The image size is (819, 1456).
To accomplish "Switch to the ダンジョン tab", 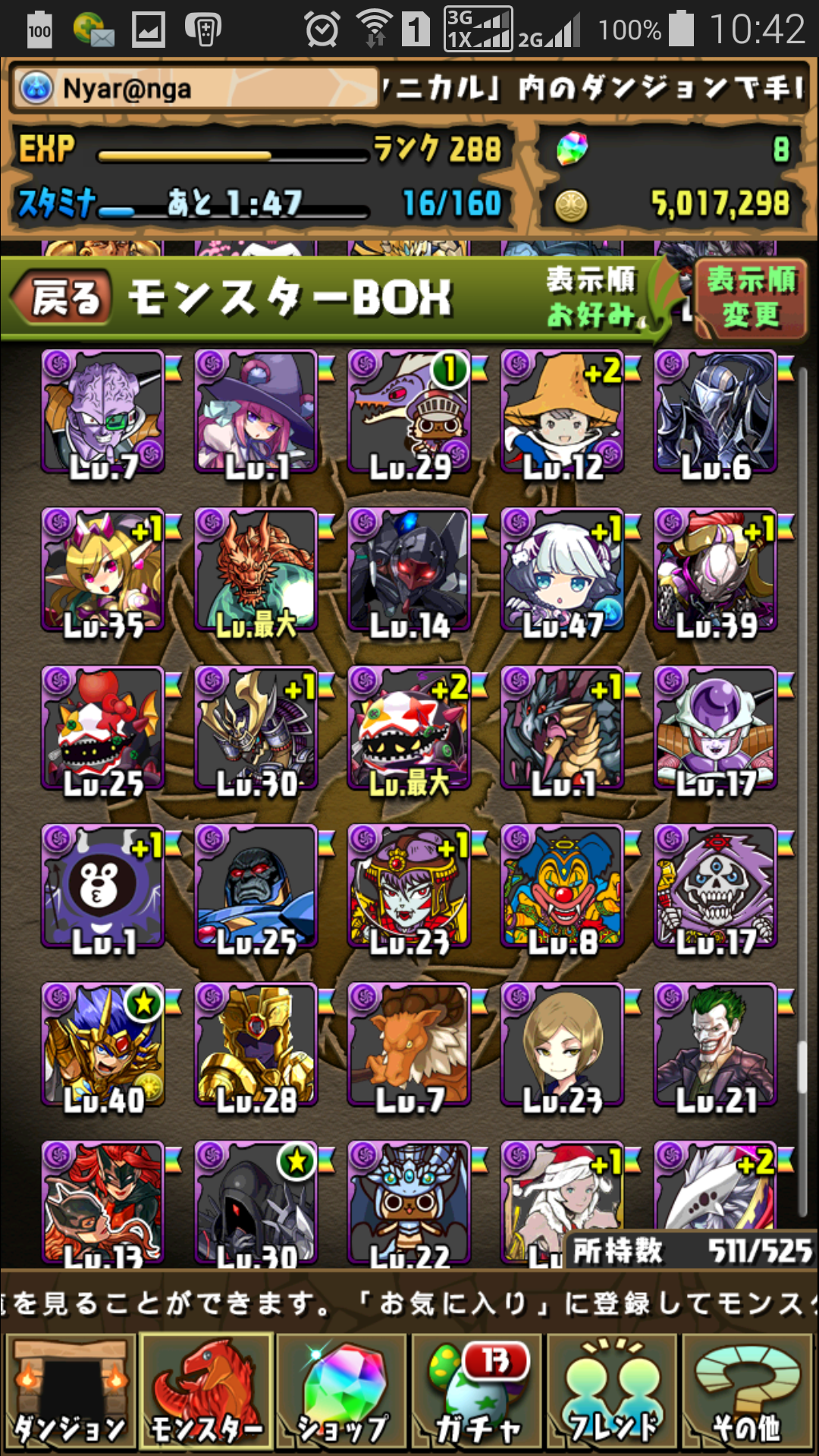I will (70, 1392).
